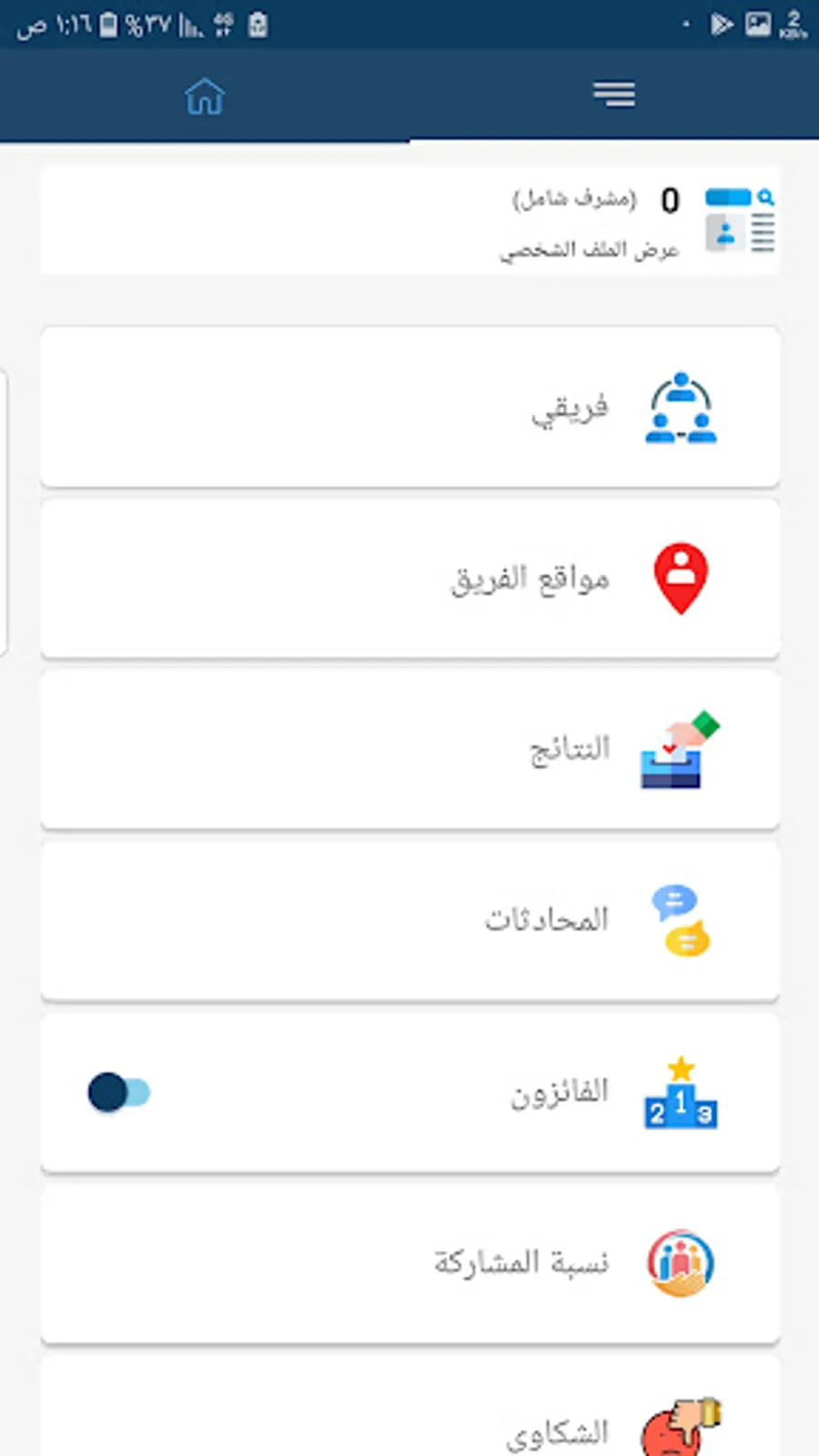Open the hamburger menu tab
The image size is (819, 1456).
(614, 94)
